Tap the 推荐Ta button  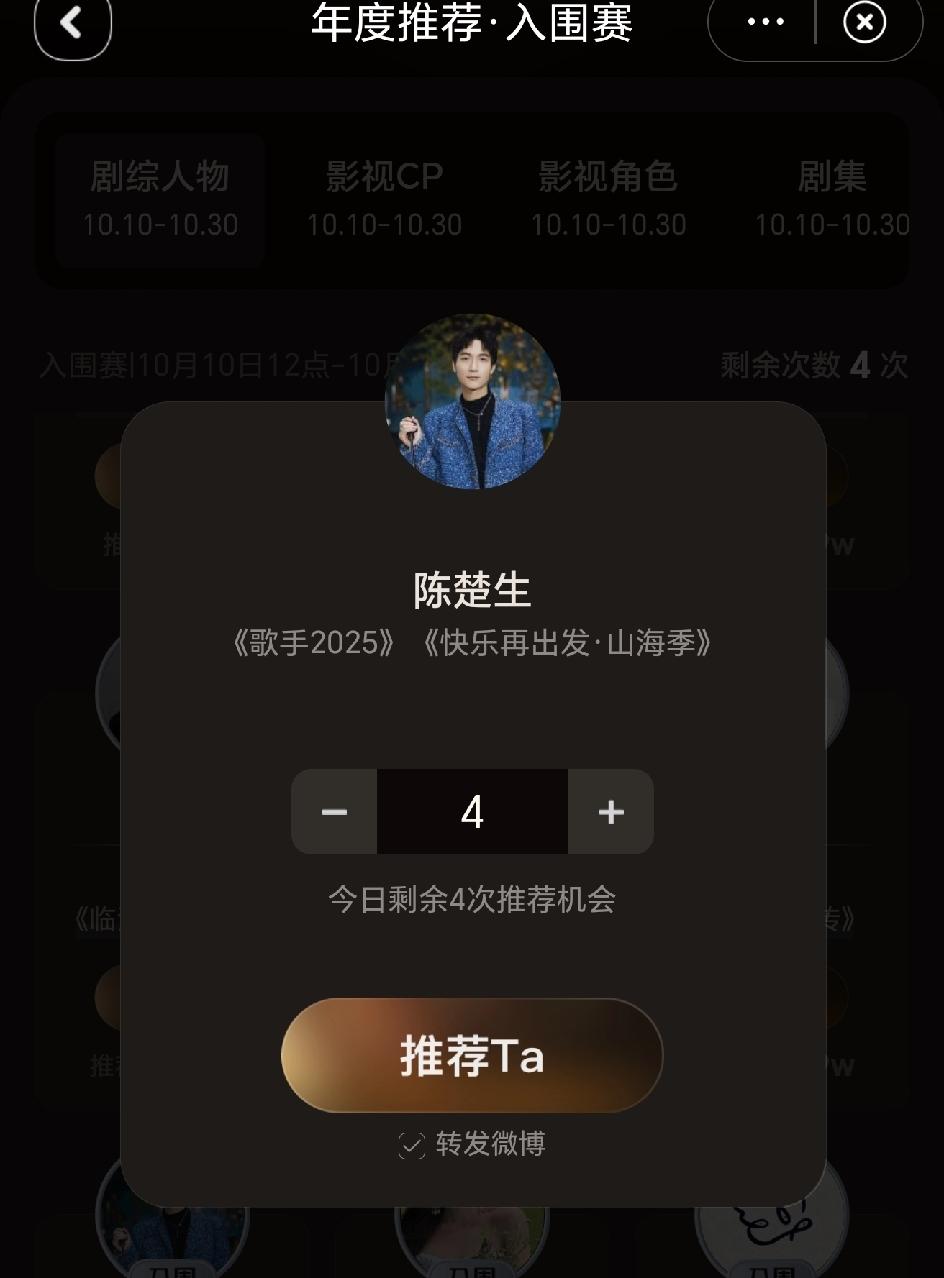[x=472, y=1056]
